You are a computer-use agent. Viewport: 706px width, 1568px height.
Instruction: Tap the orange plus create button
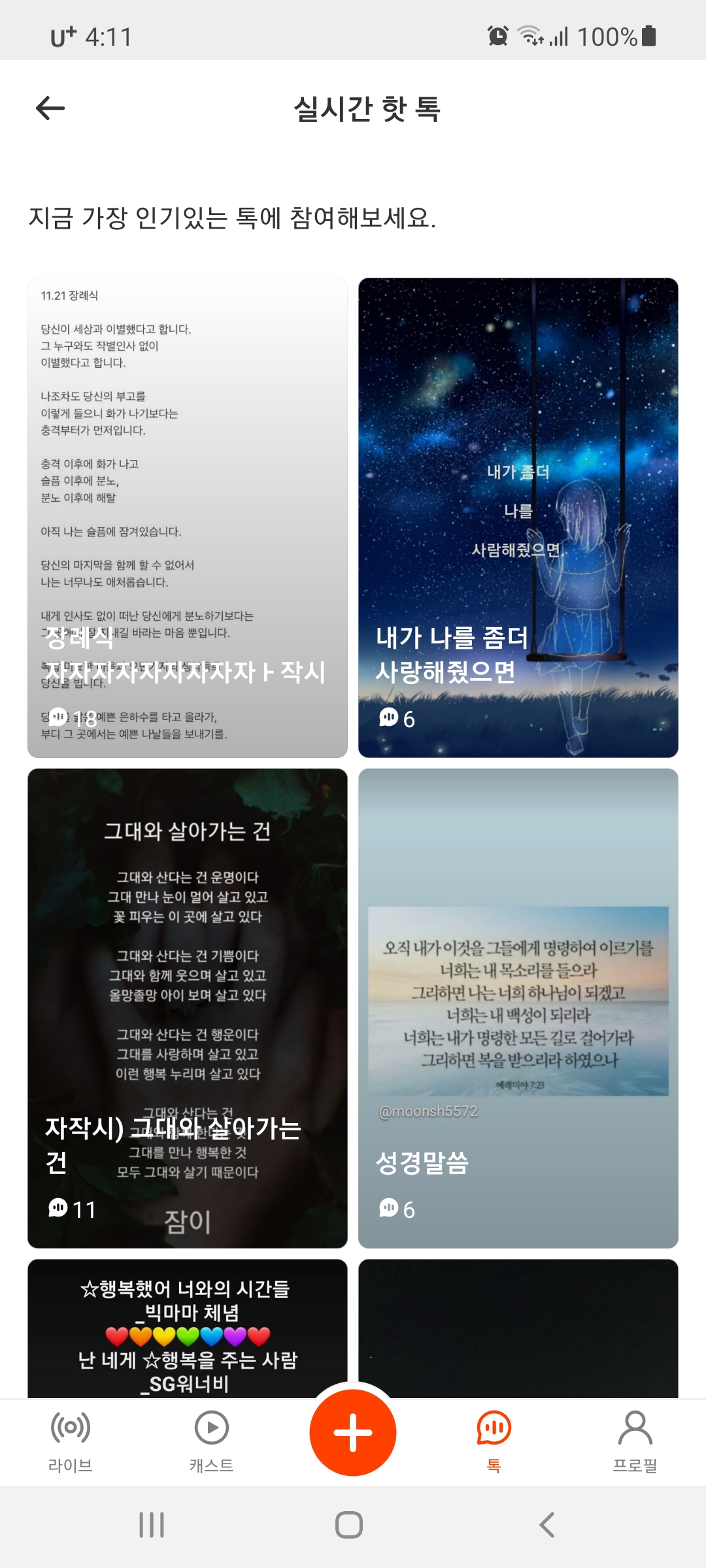click(353, 1432)
